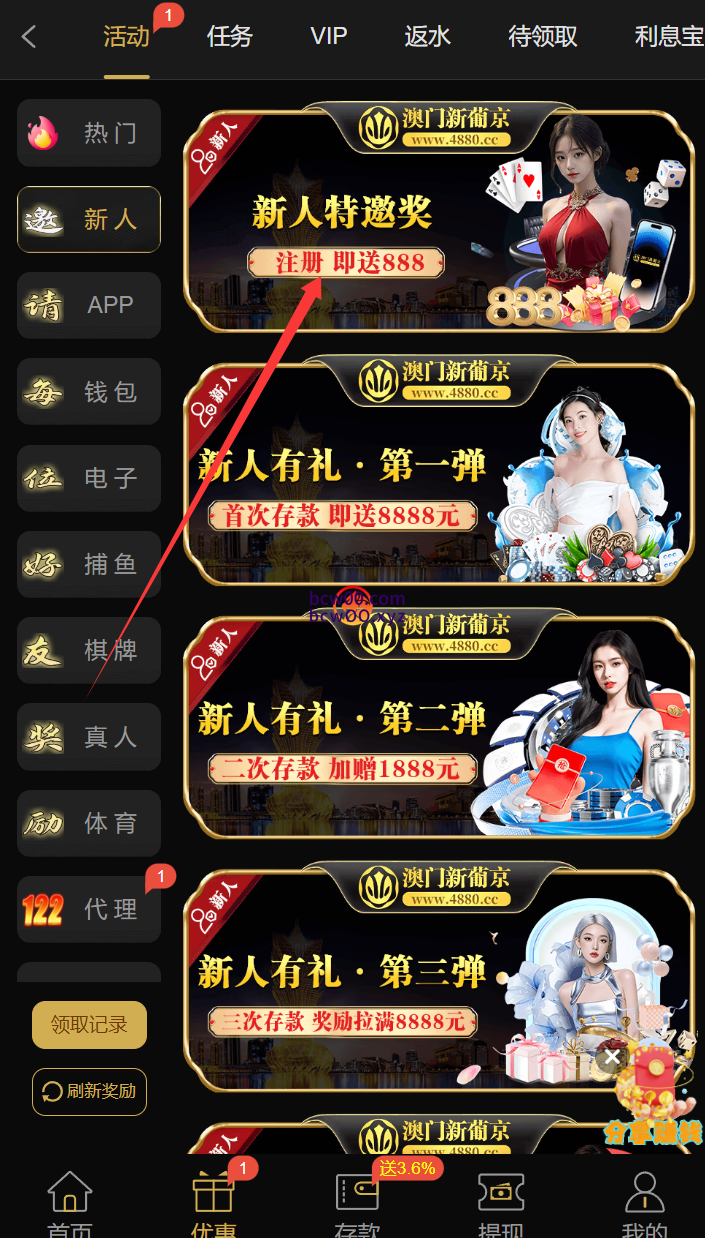Tap the 领取记录 button

(x=89, y=1025)
